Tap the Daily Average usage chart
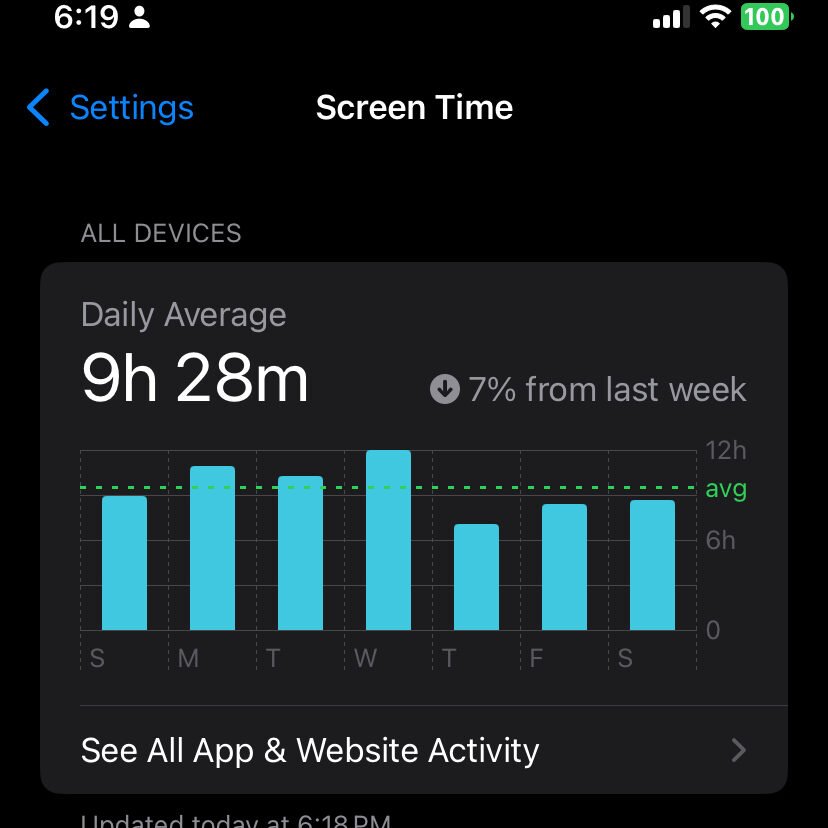 tap(390, 545)
